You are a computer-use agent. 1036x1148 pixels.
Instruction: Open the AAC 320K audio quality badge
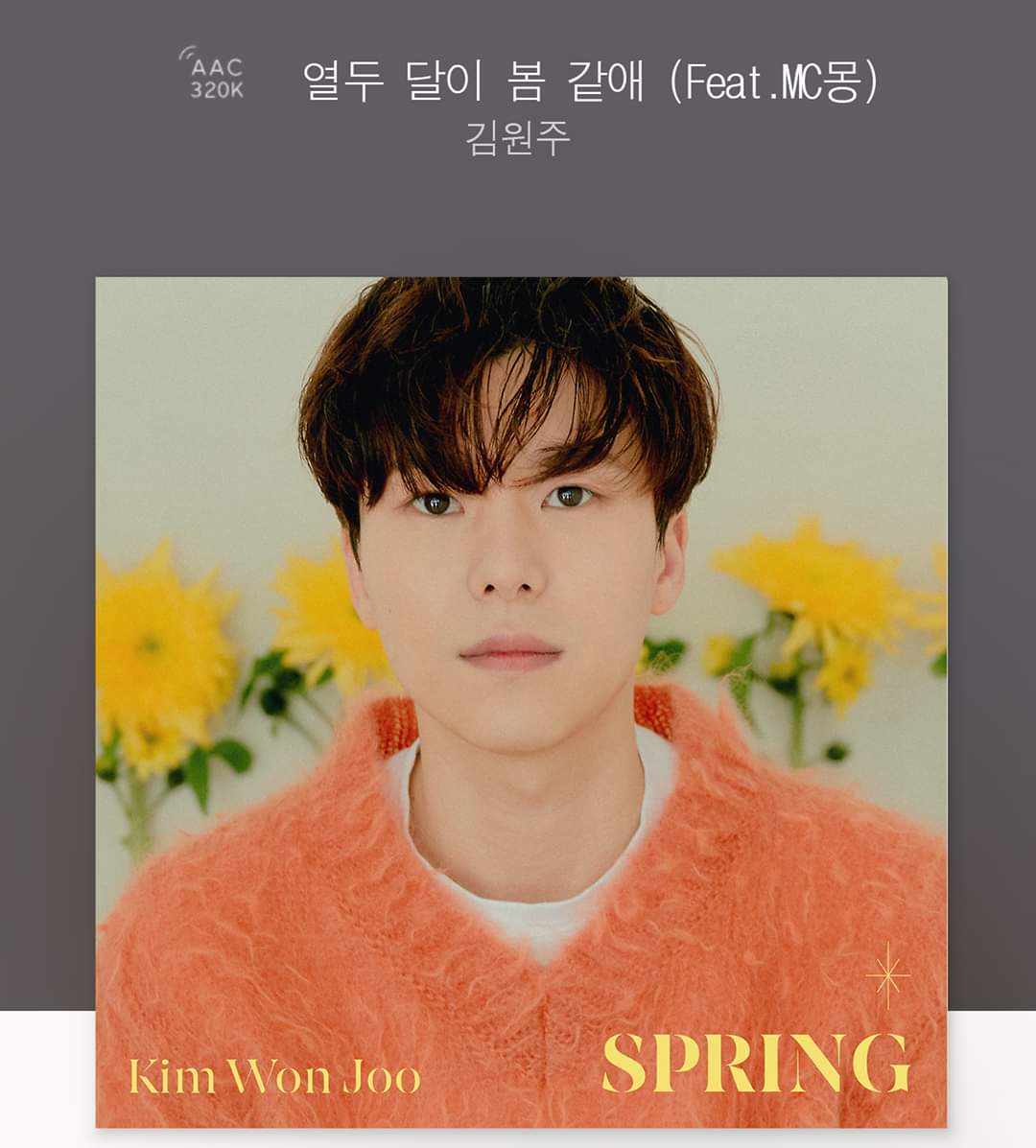[x=214, y=77]
